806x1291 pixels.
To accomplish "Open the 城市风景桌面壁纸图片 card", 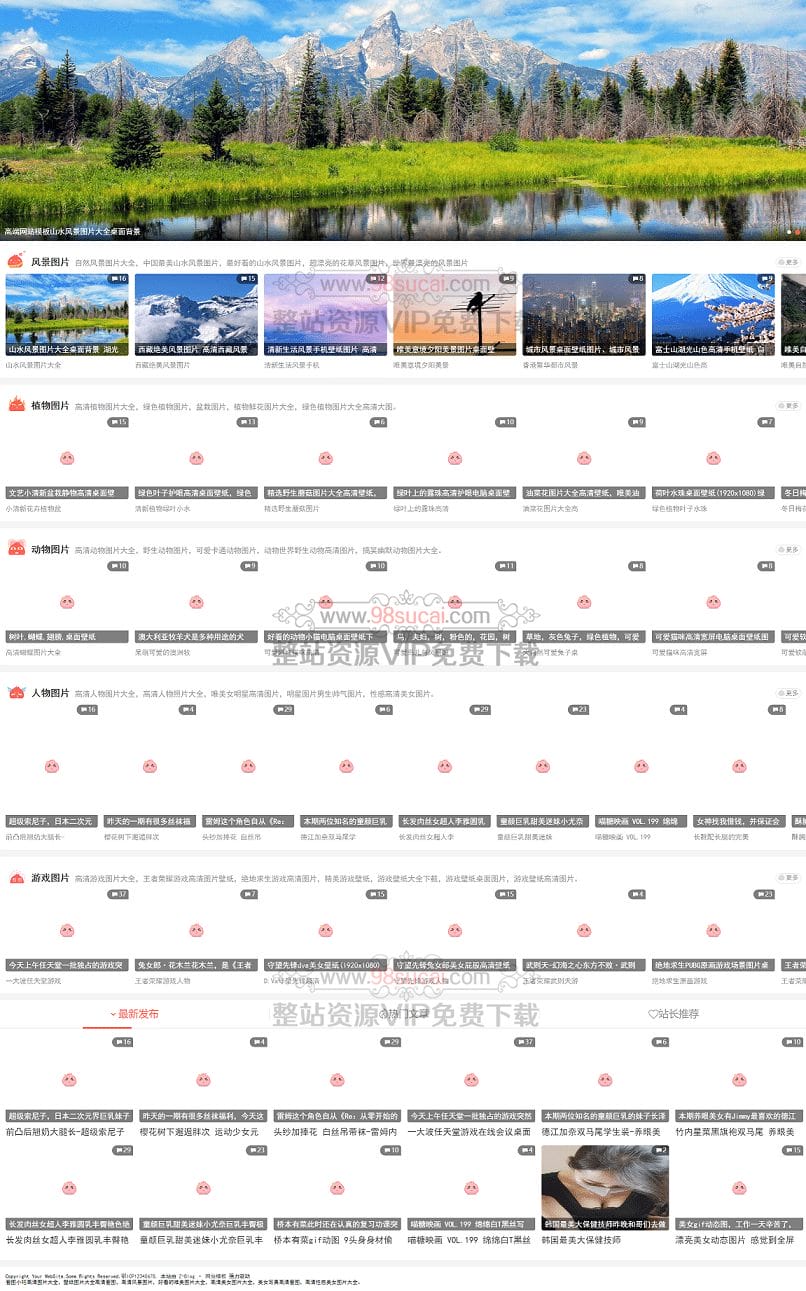I will [x=584, y=314].
